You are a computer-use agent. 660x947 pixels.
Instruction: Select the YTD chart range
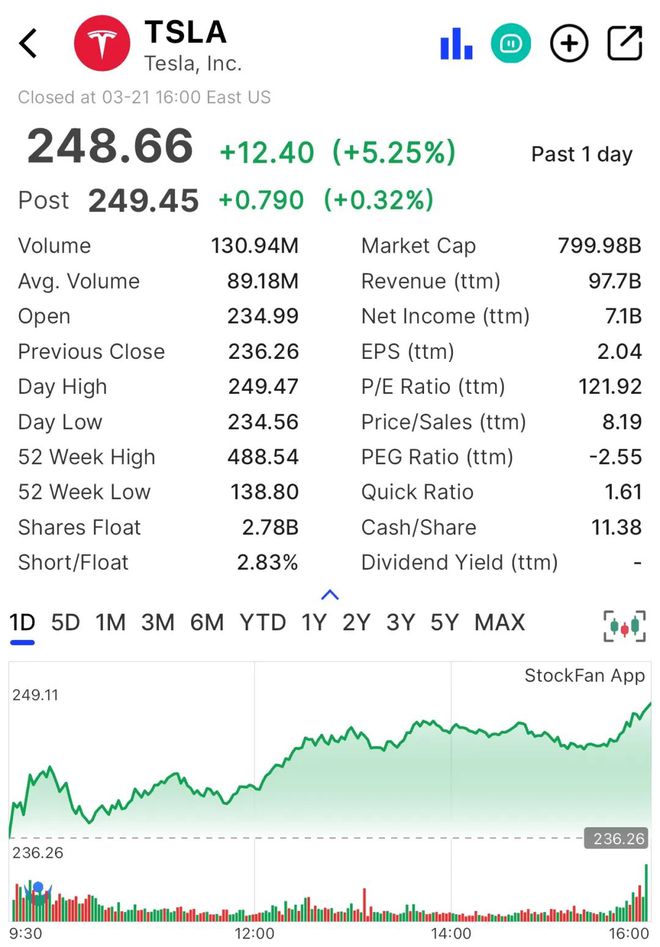click(263, 623)
